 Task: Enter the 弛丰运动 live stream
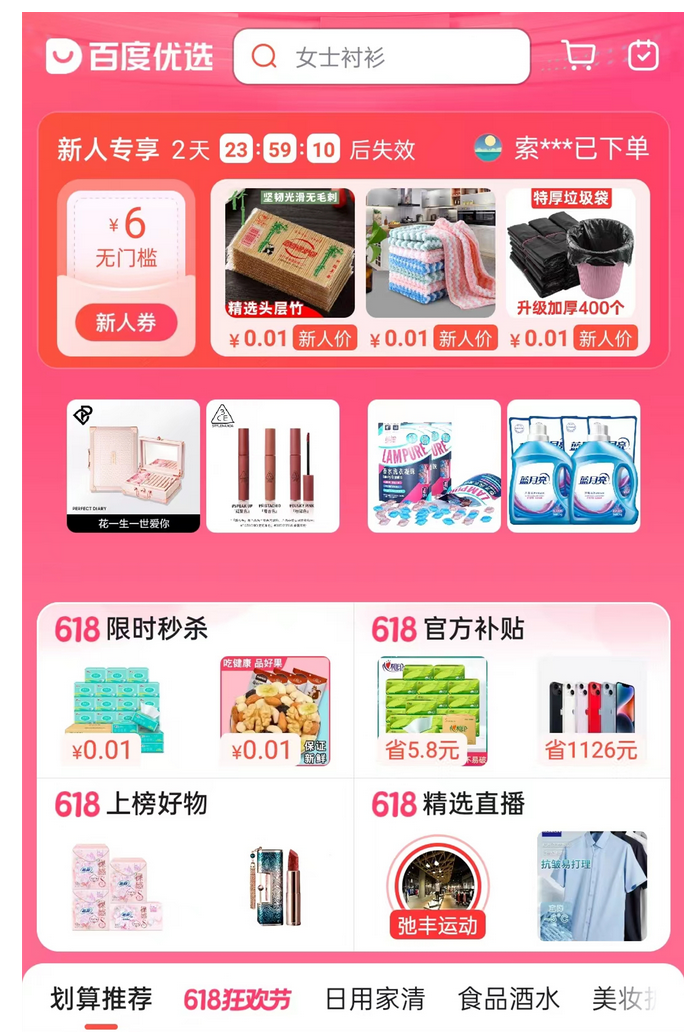(x=437, y=888)
